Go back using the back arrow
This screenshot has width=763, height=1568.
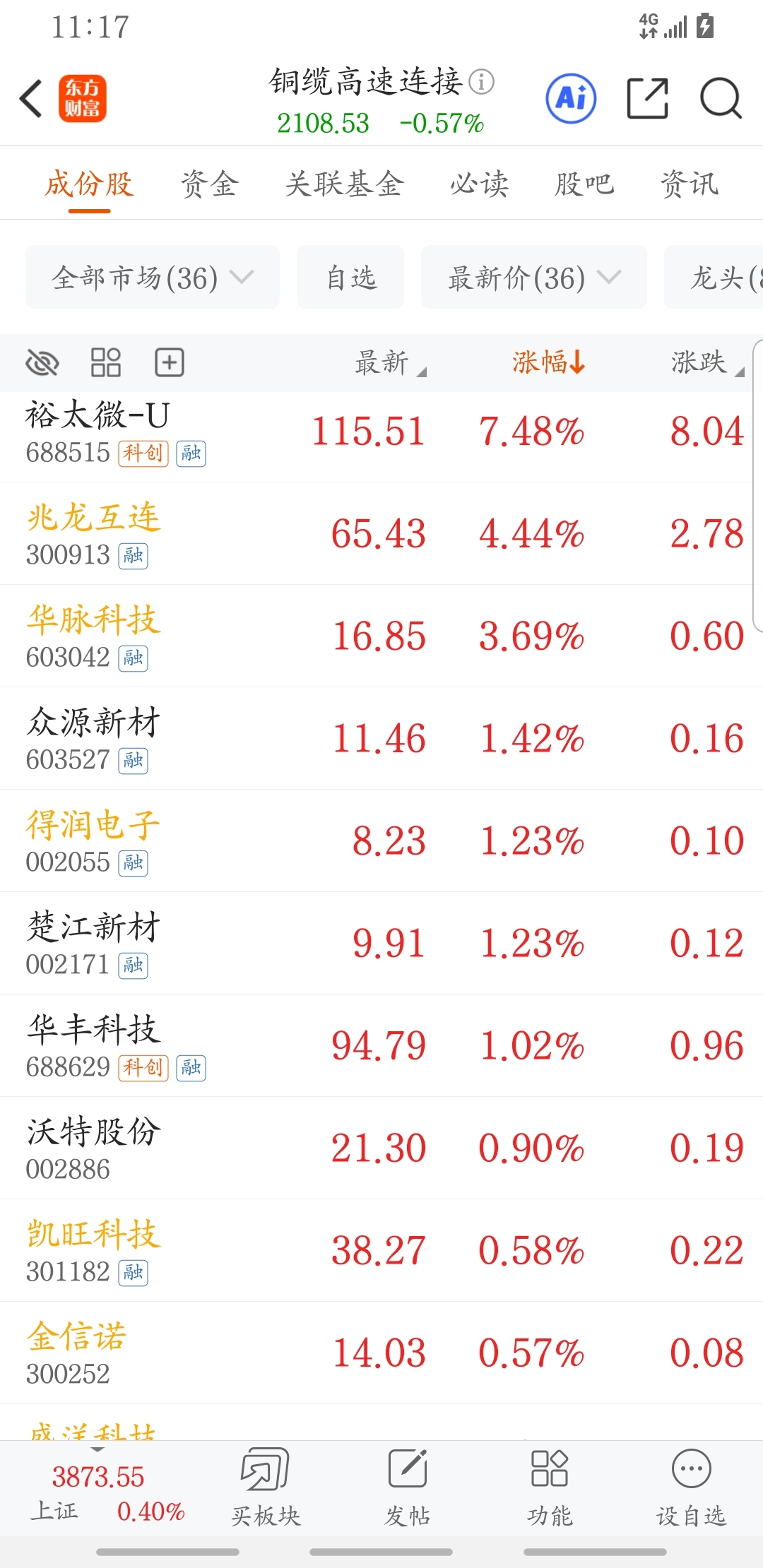point(31,98)
